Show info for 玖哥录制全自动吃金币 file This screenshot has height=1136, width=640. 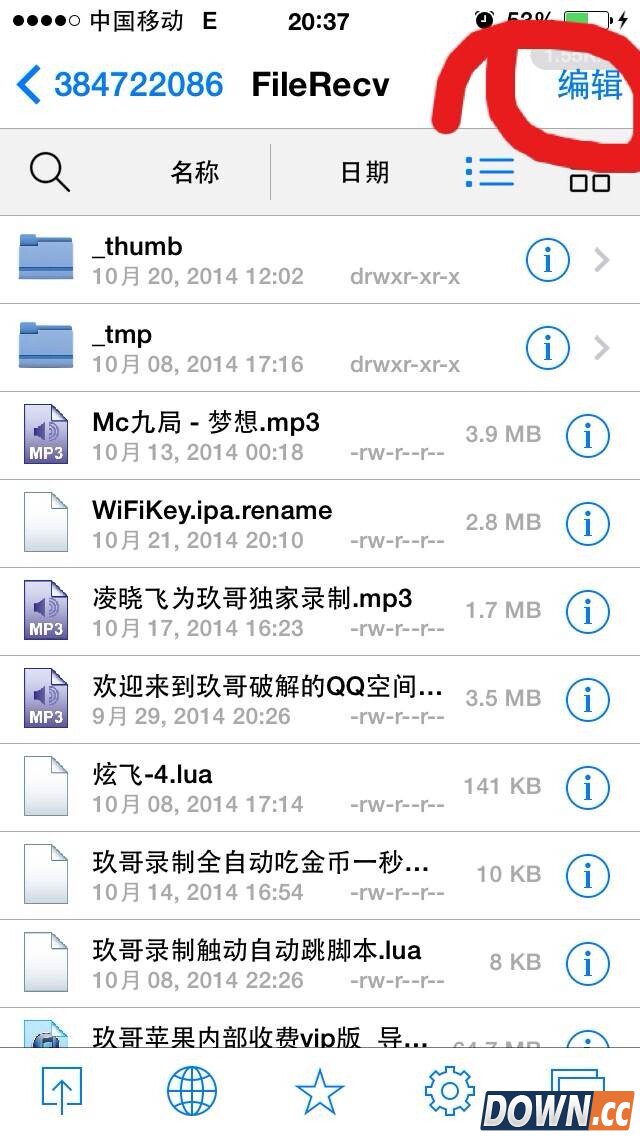[588, 875]
